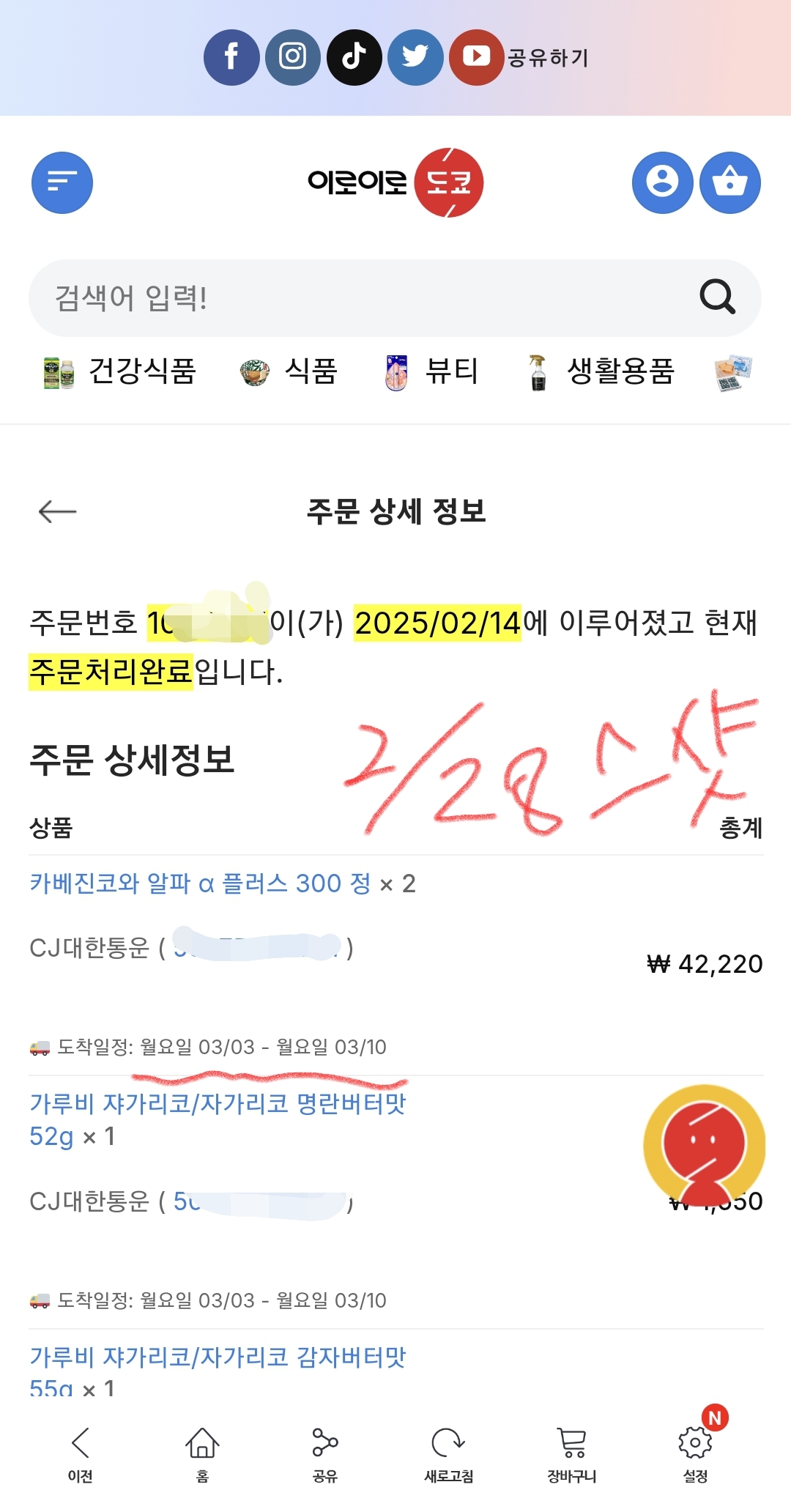Select the 식품 category
791x1512 pixels.
click(289, 371)
